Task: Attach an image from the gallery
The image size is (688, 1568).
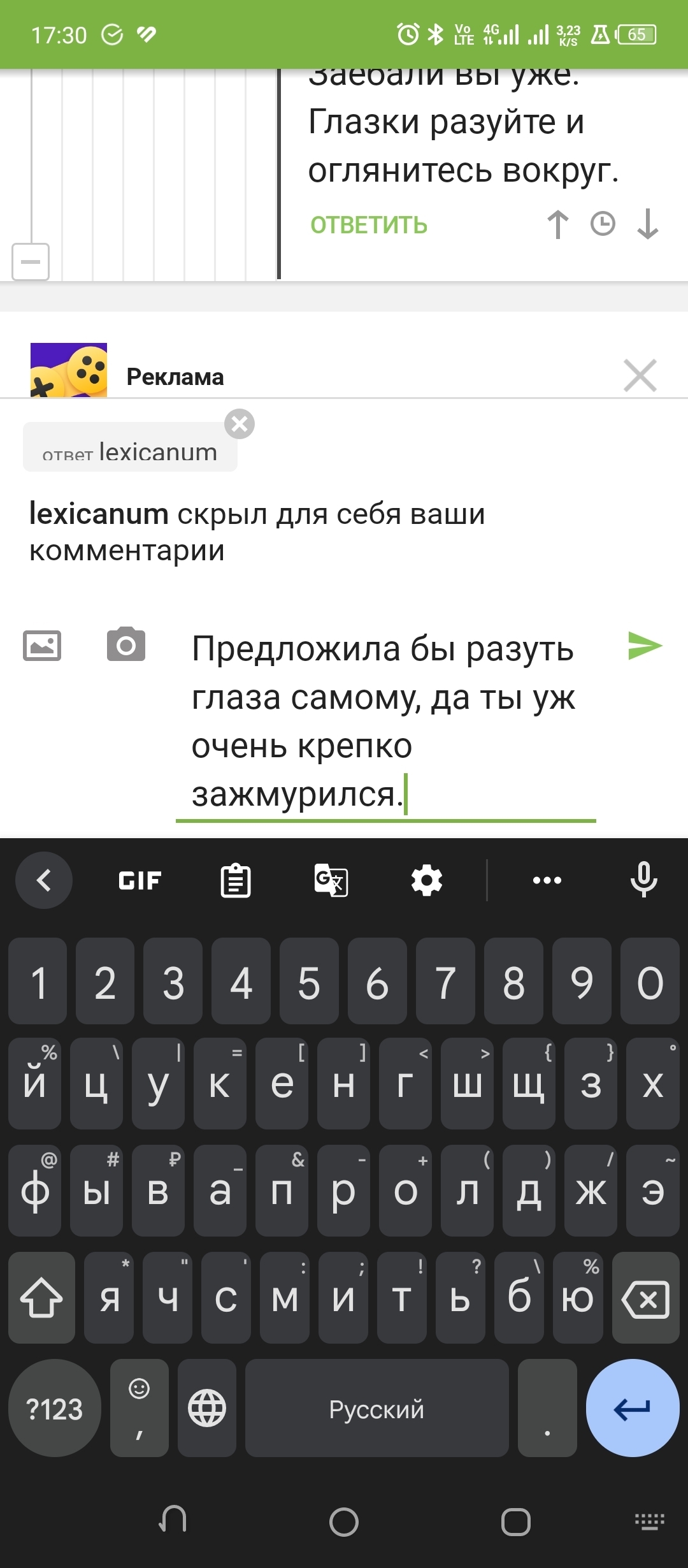Action: coord(42,646)
